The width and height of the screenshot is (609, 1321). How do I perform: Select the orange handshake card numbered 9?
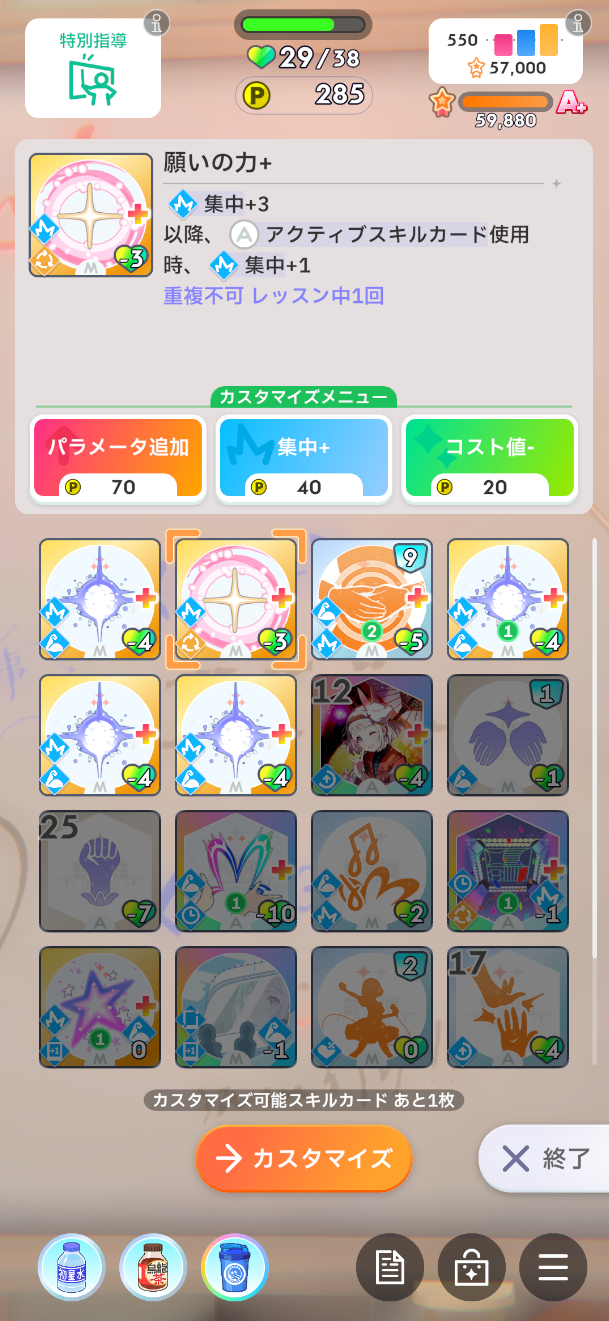tap(372, 599)
